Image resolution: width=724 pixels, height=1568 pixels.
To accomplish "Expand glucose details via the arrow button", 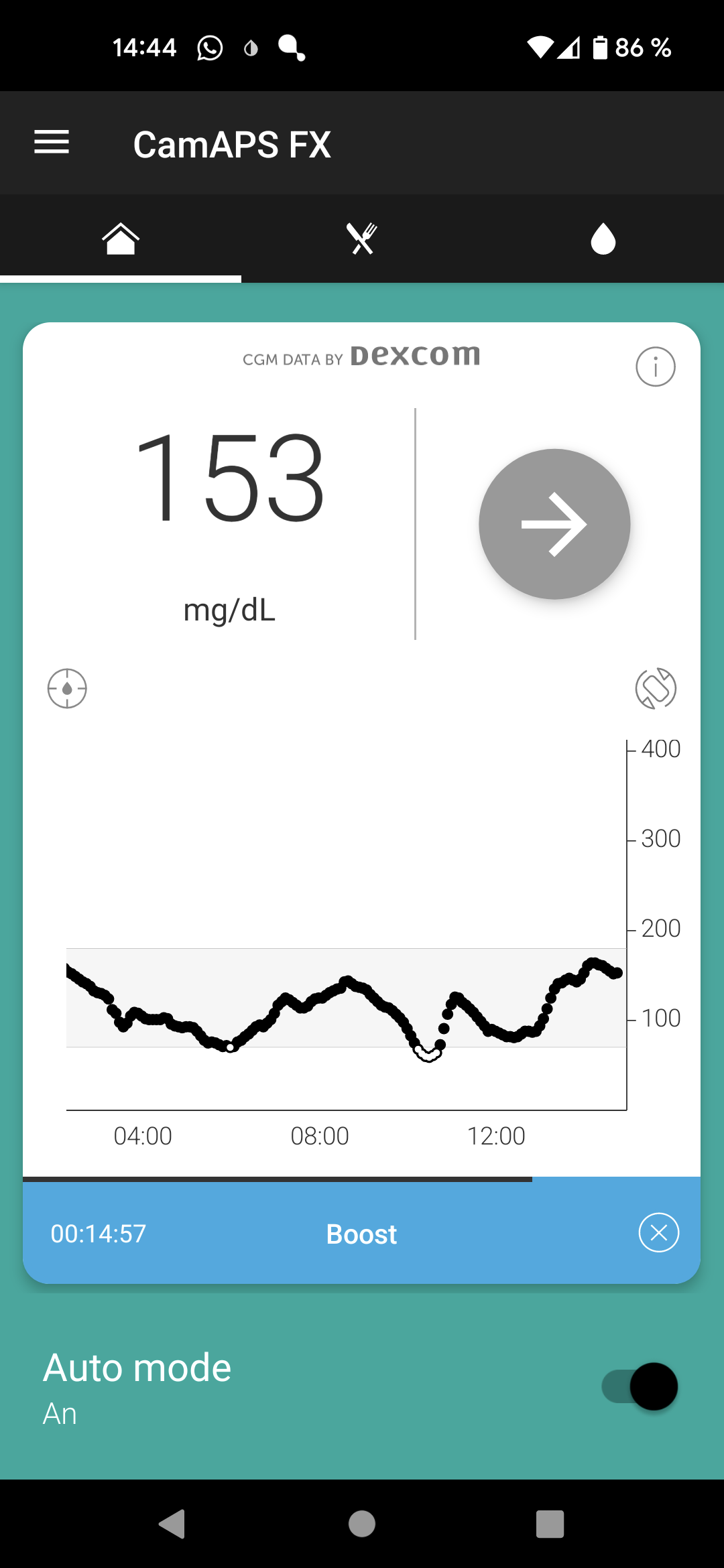I will click(554, 523).
